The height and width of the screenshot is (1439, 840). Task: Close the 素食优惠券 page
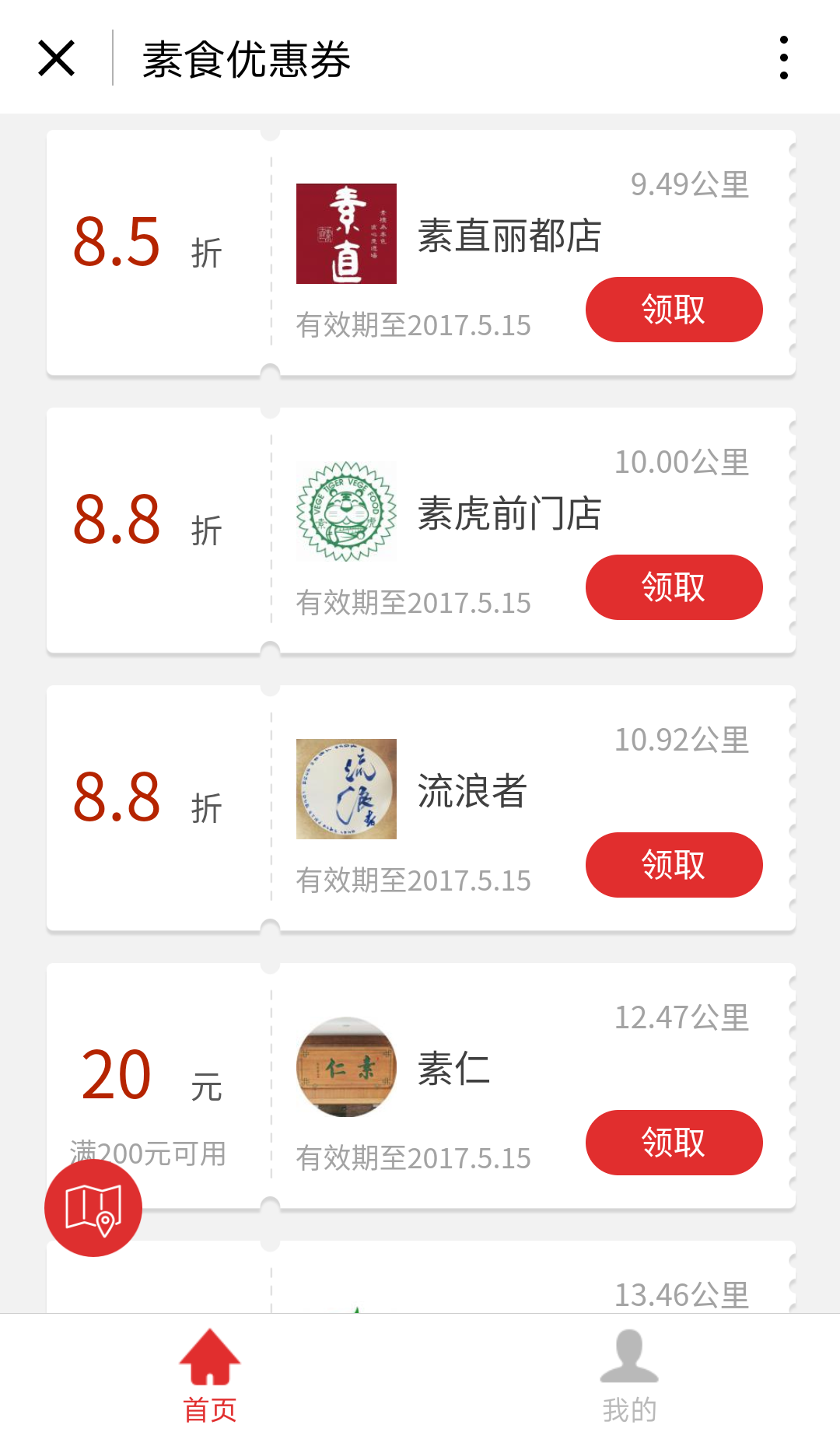pos(57,58)
